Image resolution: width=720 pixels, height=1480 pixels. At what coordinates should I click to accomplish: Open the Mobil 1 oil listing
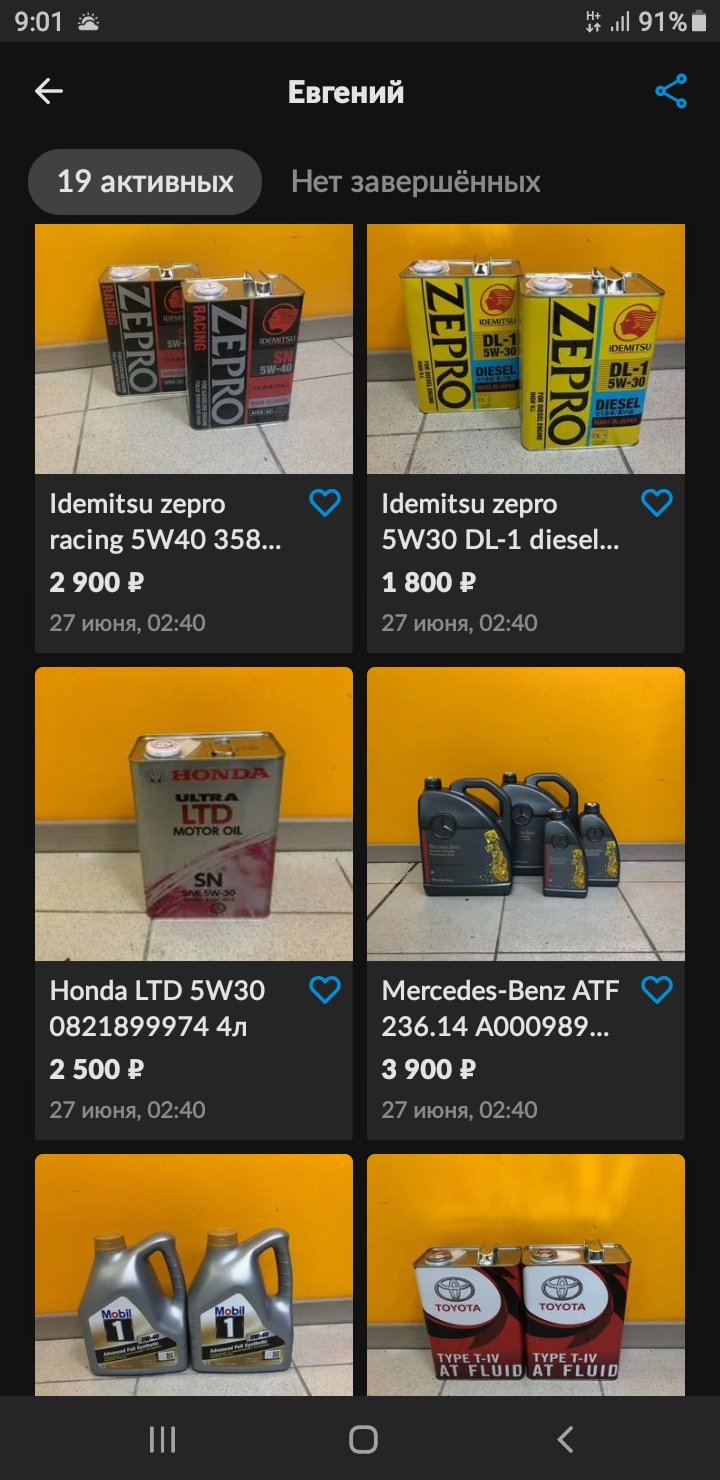pos(194,1275)
